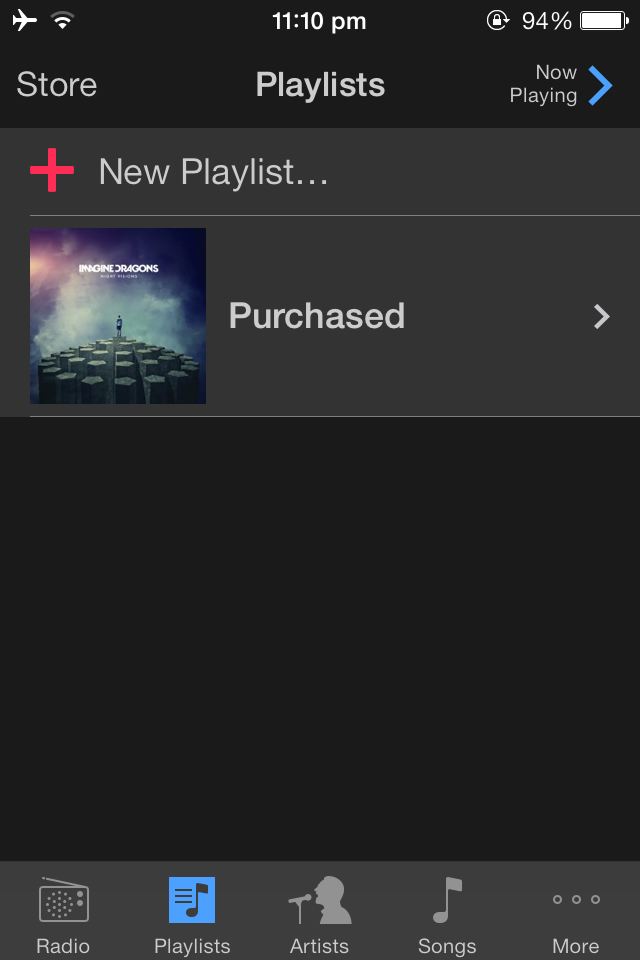Show the Songs tab

click(x=447, y=914)
